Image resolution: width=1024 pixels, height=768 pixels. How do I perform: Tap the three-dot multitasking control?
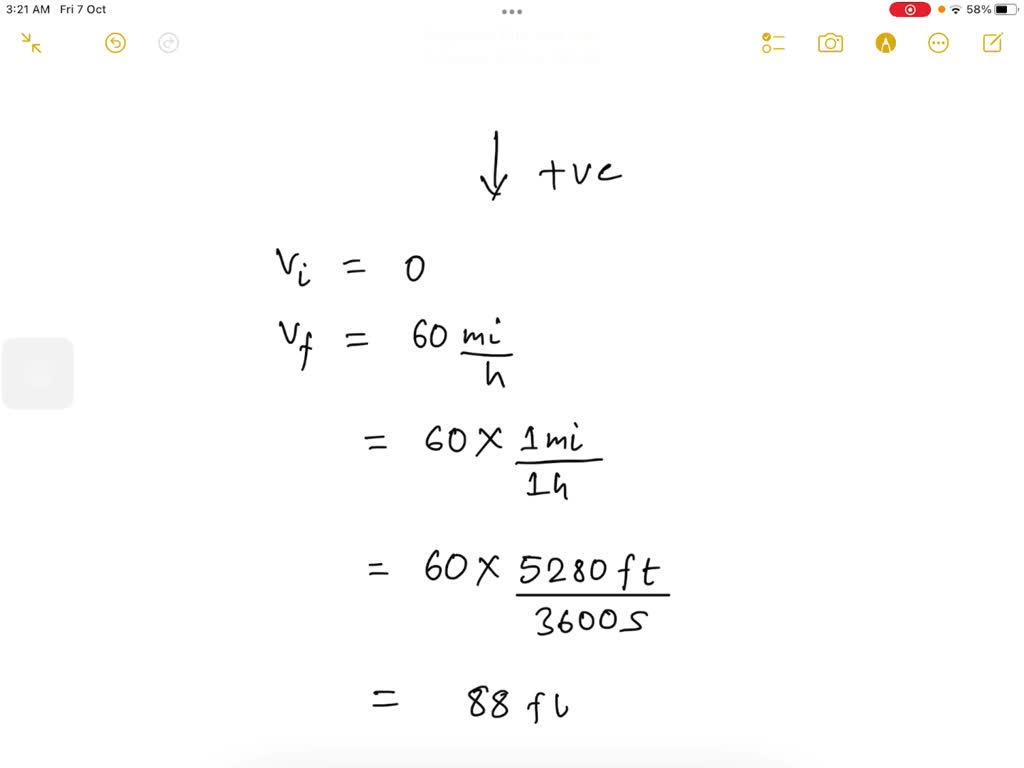[511, 12]
